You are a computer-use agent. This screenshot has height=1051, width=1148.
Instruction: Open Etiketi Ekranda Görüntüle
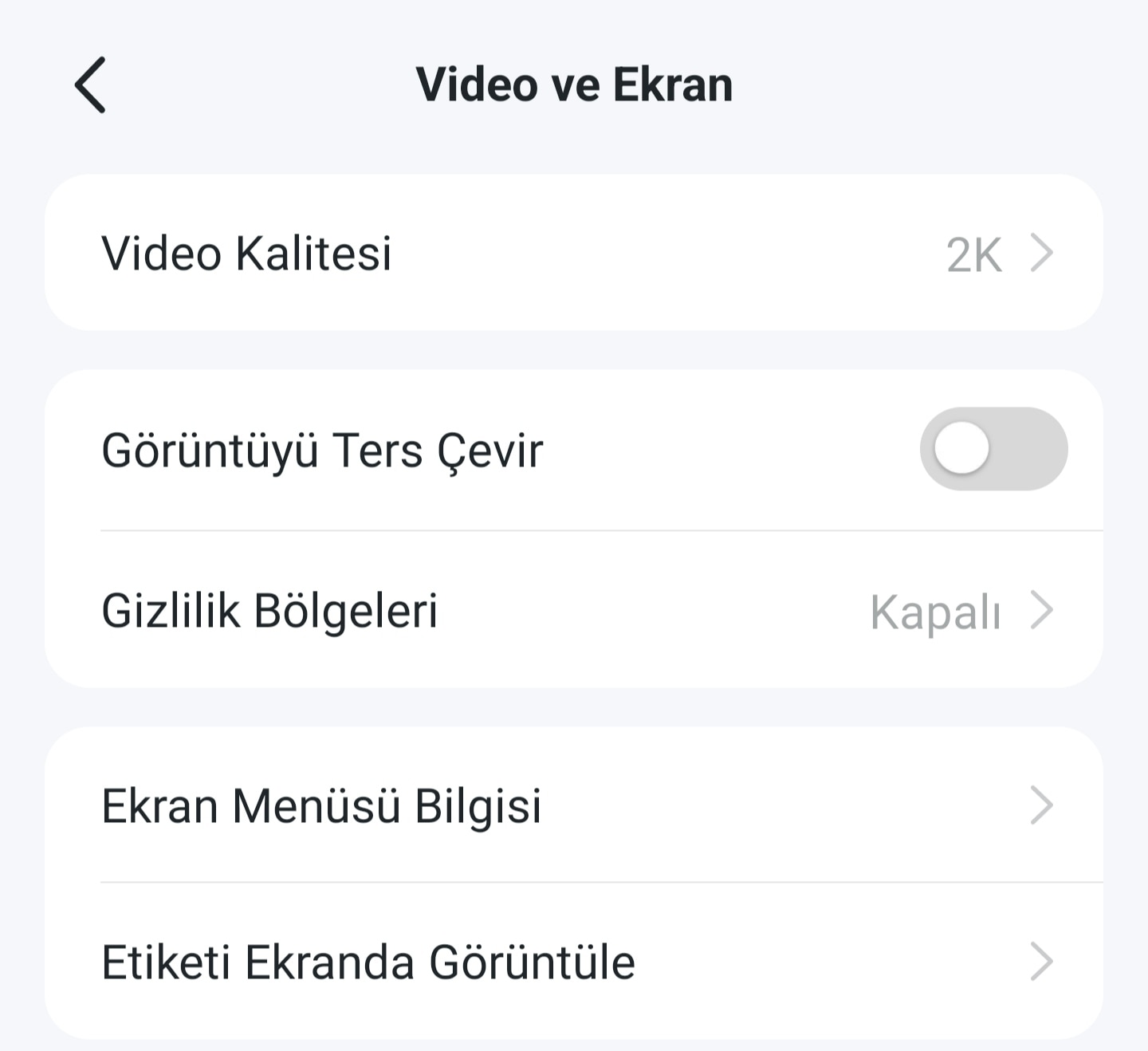tap(574, 961)
